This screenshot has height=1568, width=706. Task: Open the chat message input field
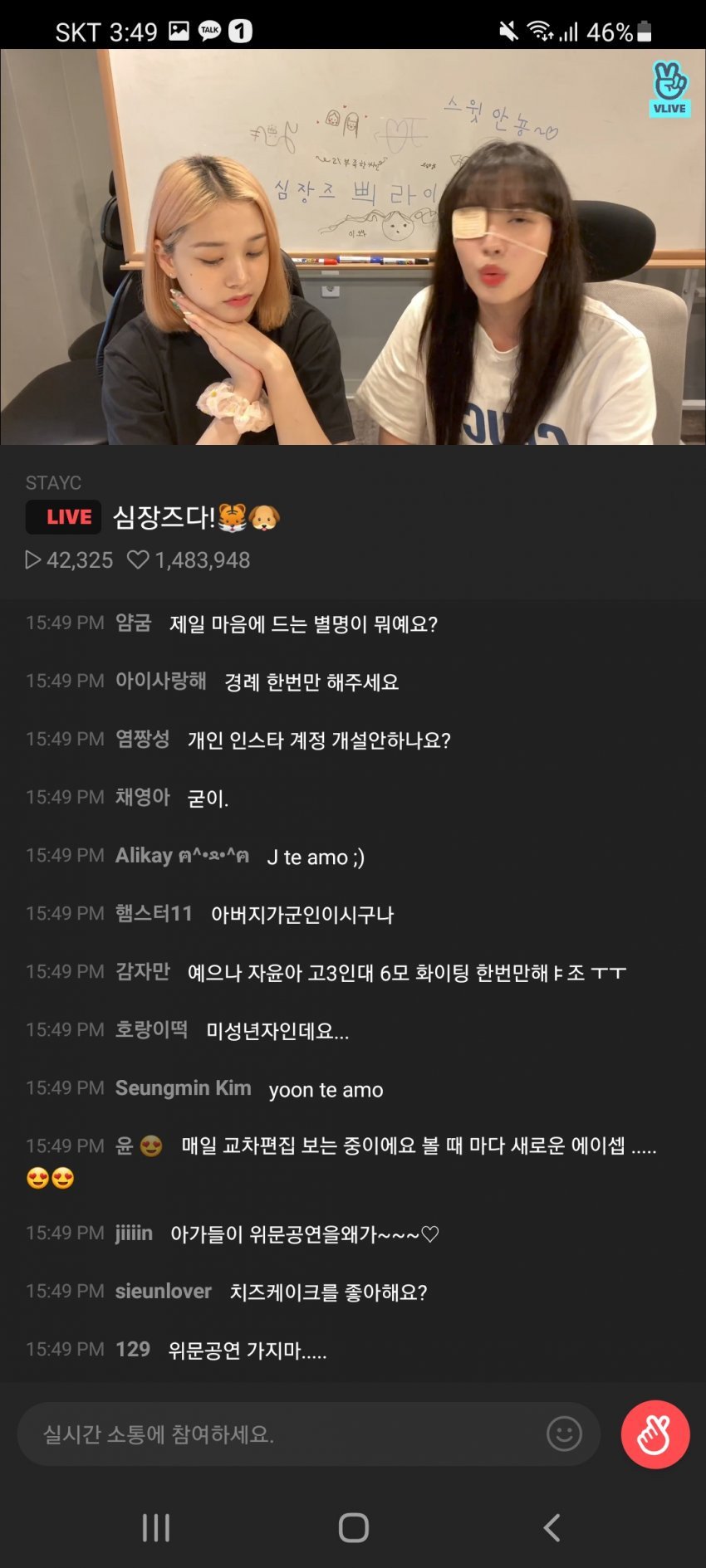(x=282, y=1434)
